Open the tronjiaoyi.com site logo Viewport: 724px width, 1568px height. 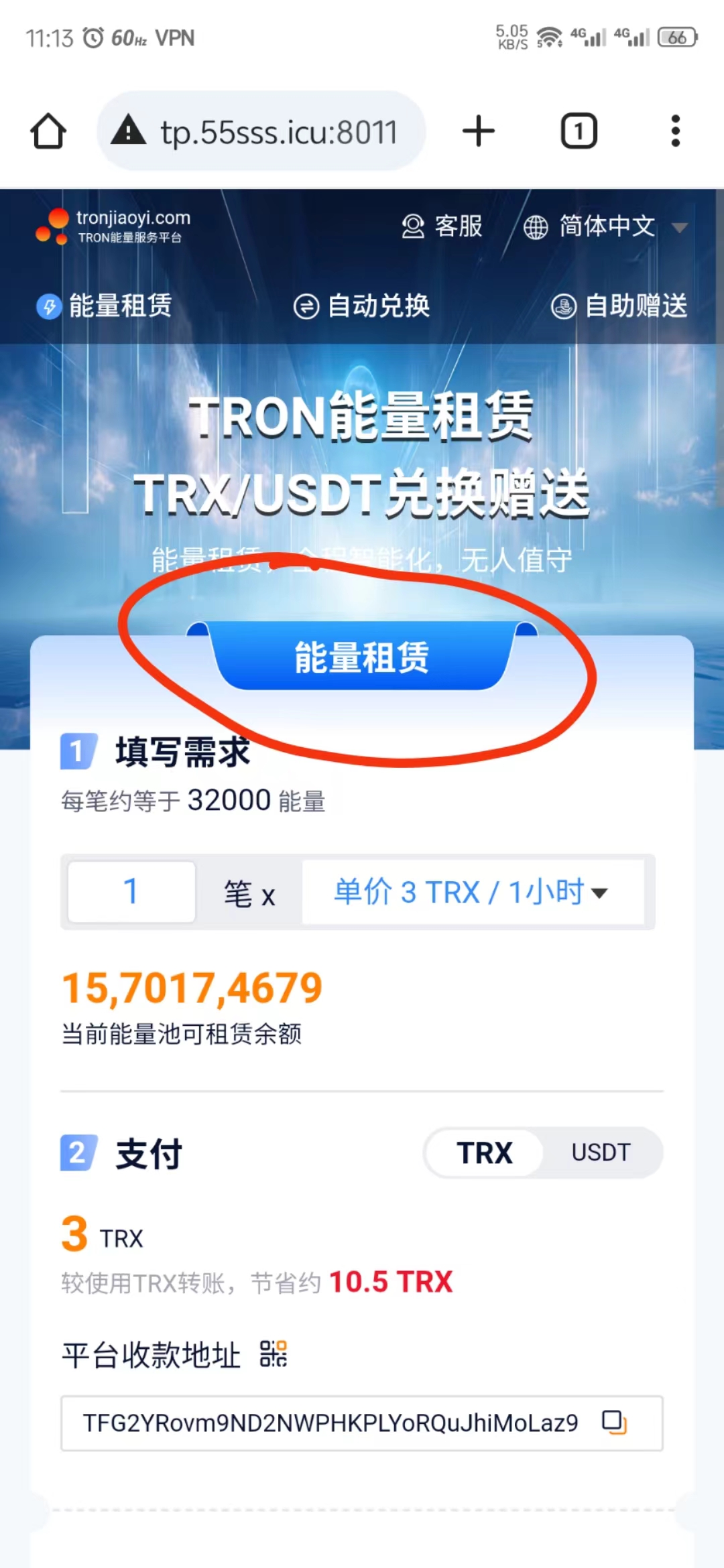pos(114,226)
